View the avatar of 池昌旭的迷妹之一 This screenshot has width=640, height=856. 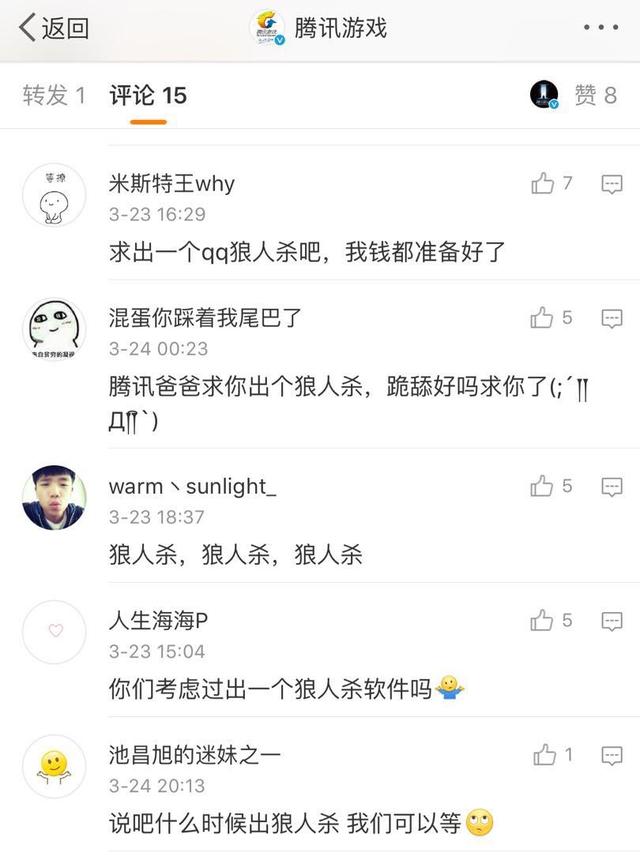pos(54,767)
